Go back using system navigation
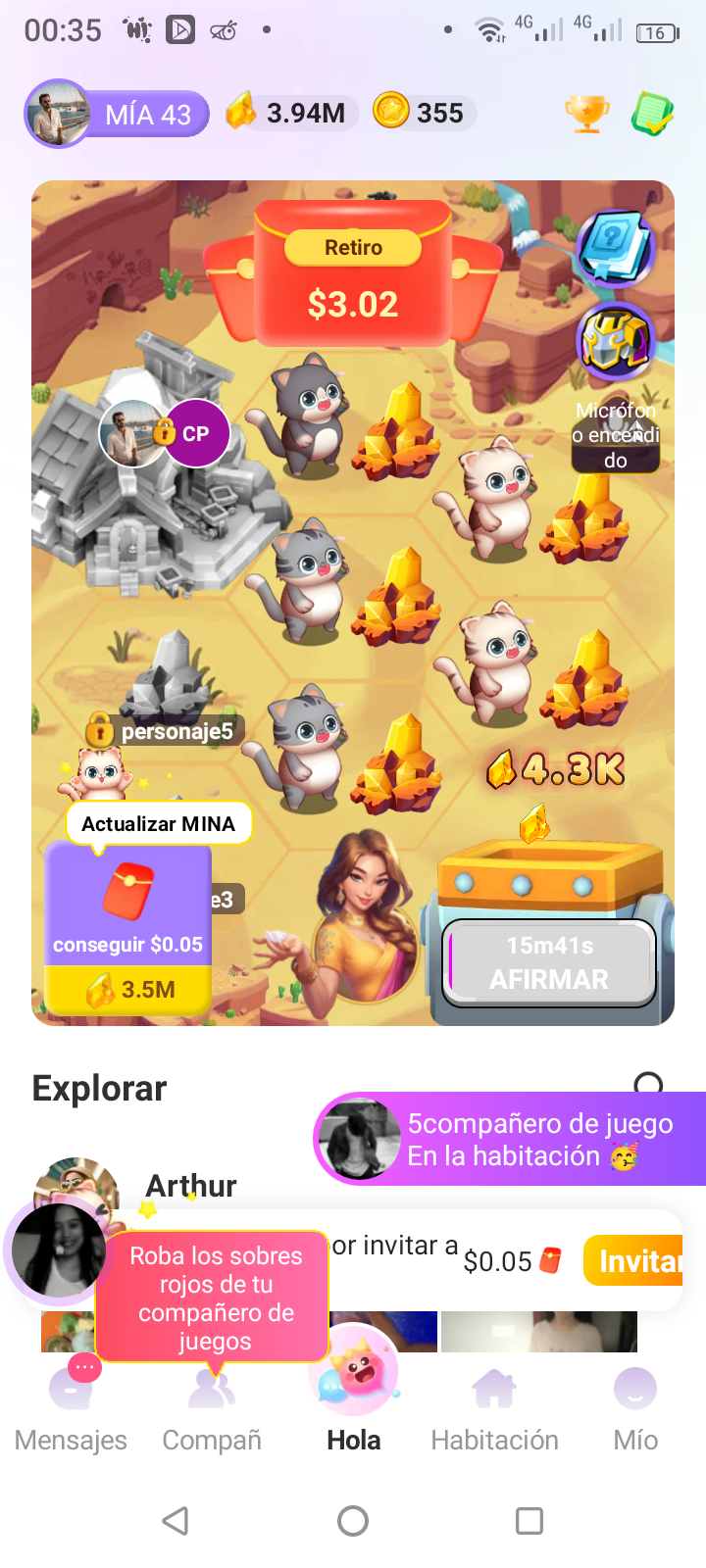The width and height of the screenshot is (706, 1568). 176,1520
